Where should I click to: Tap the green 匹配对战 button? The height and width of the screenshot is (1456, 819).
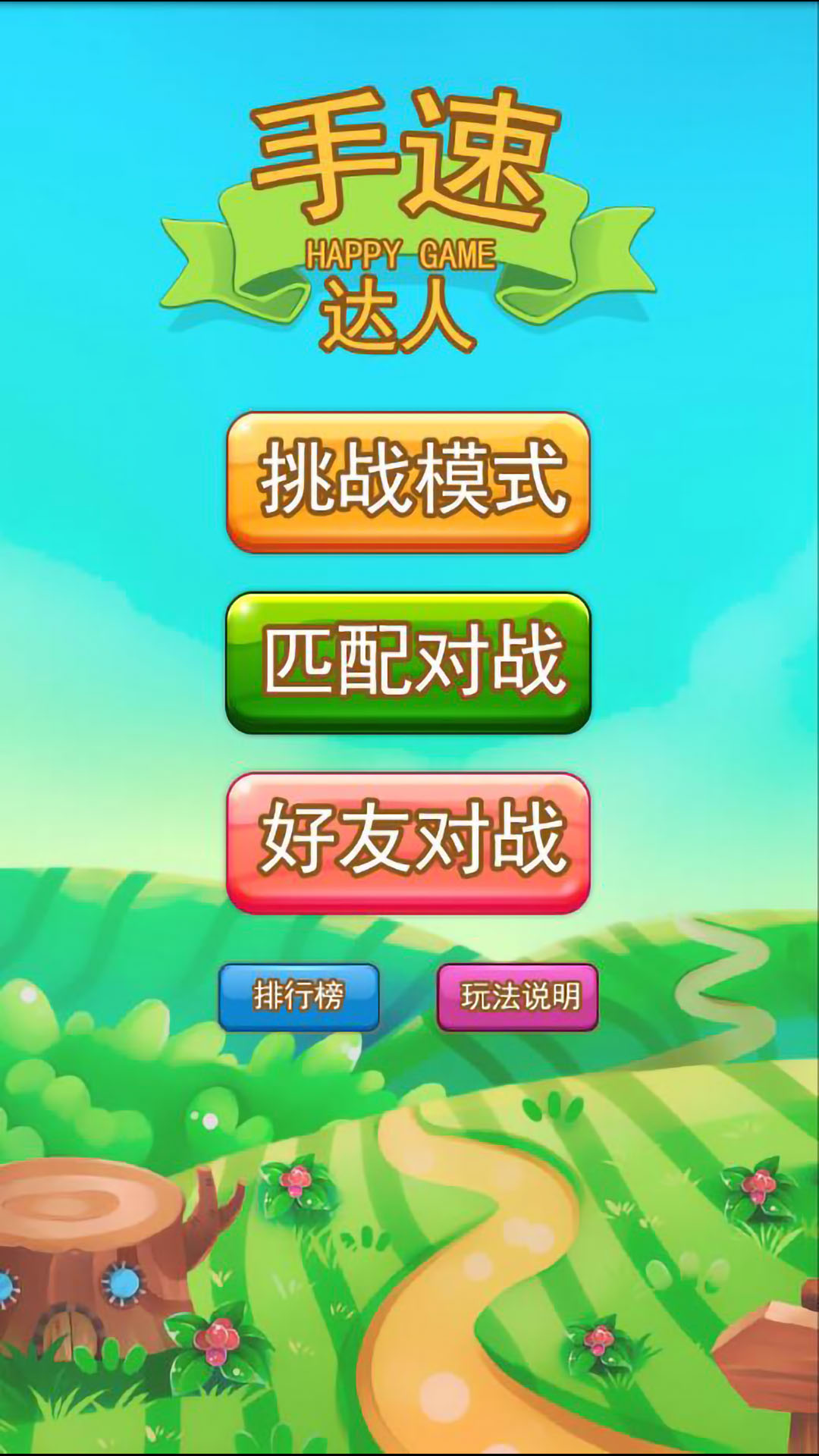tap(408, 663)
